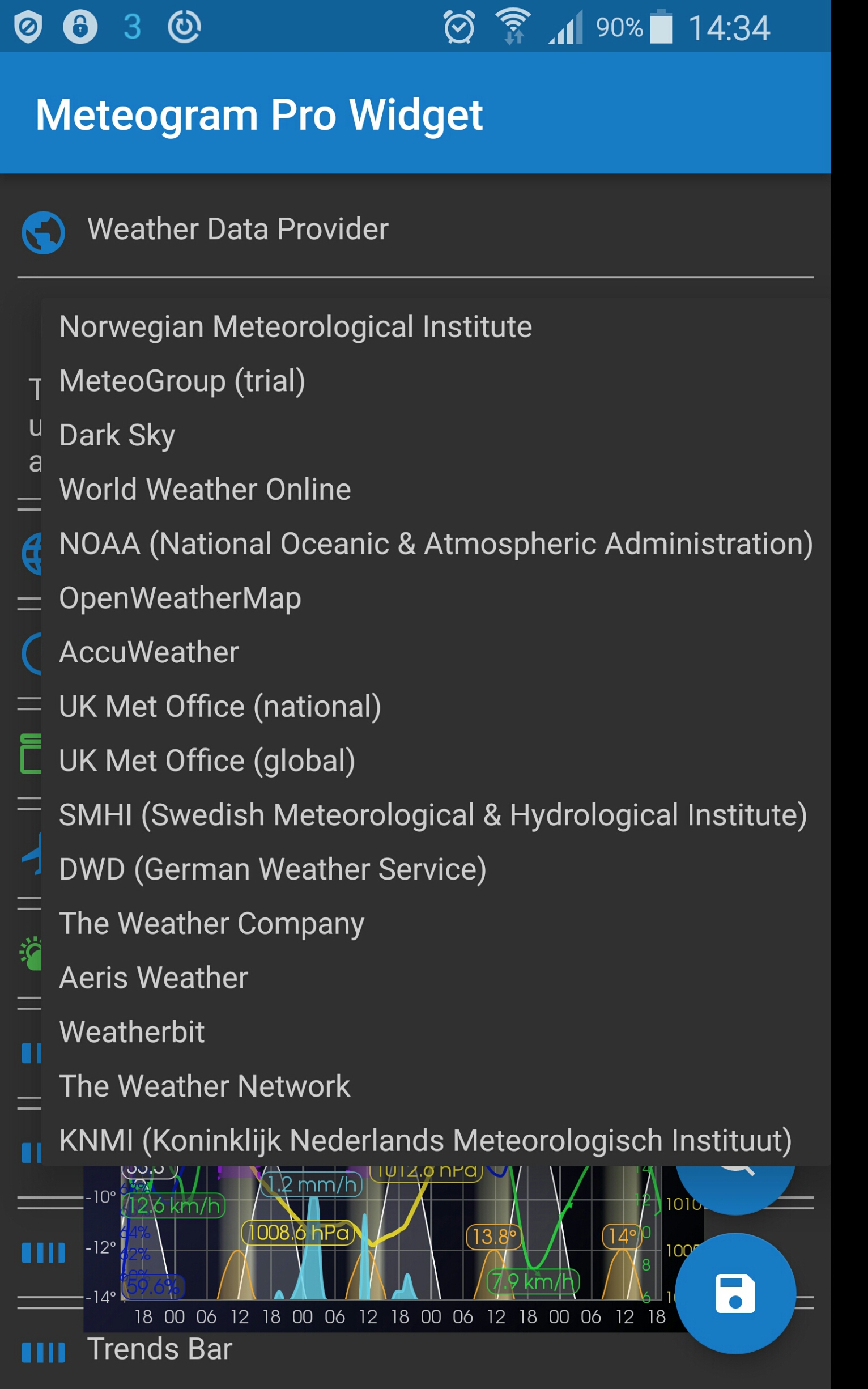Select Aeris Weather provider
868x1389 pixels.
(154, 978)
